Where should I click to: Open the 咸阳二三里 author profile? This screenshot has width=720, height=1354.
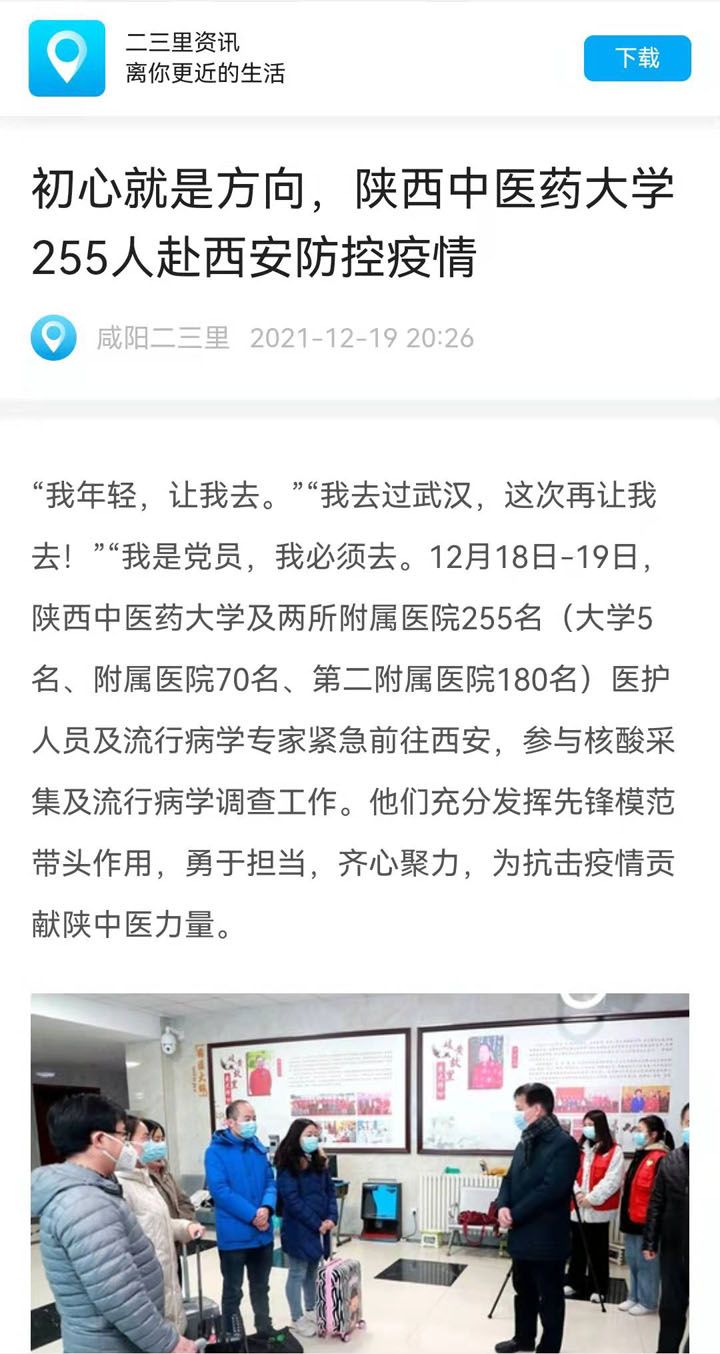pyautogui.click(x=162, y=338)
